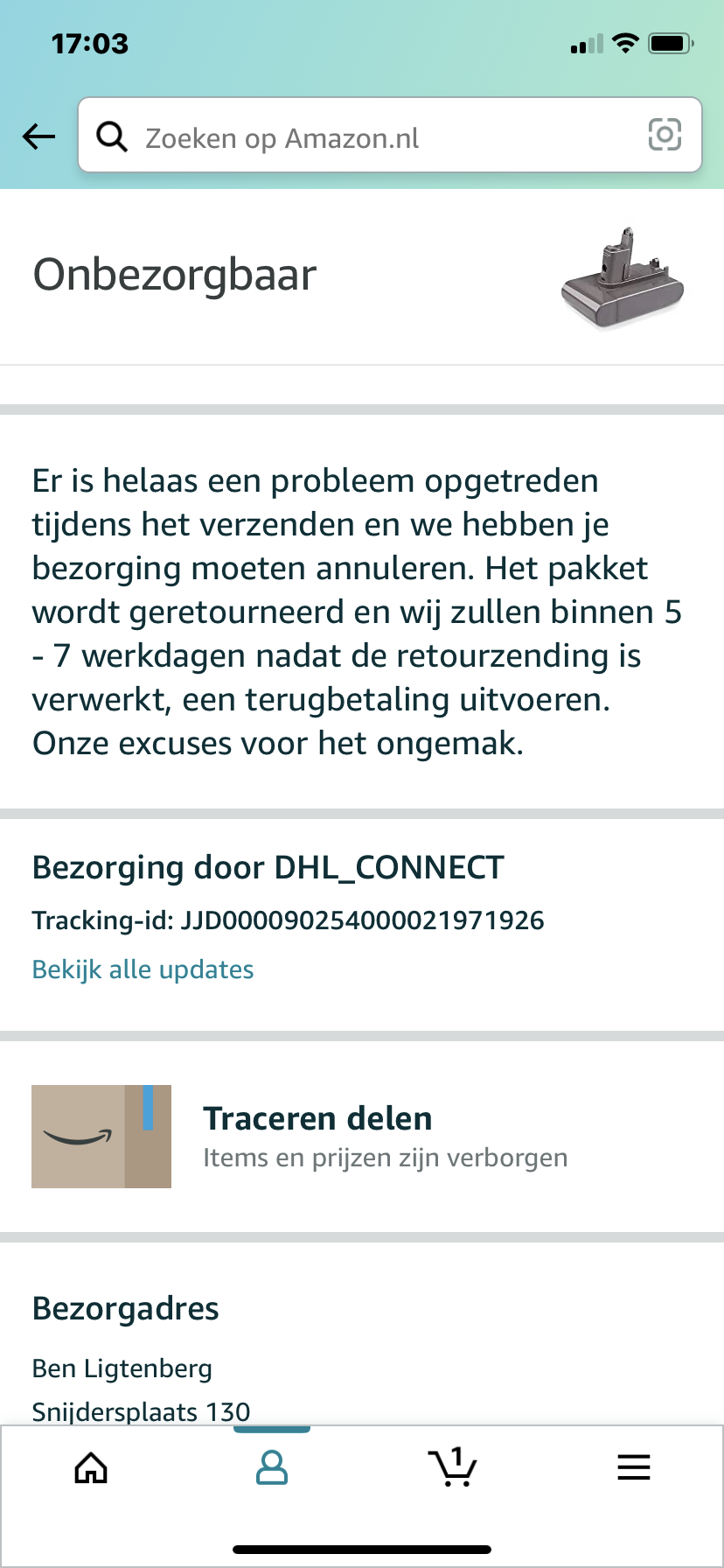
Task: Tap the Zoeken op Amazon.nl search field
Action: click(376, 137)
